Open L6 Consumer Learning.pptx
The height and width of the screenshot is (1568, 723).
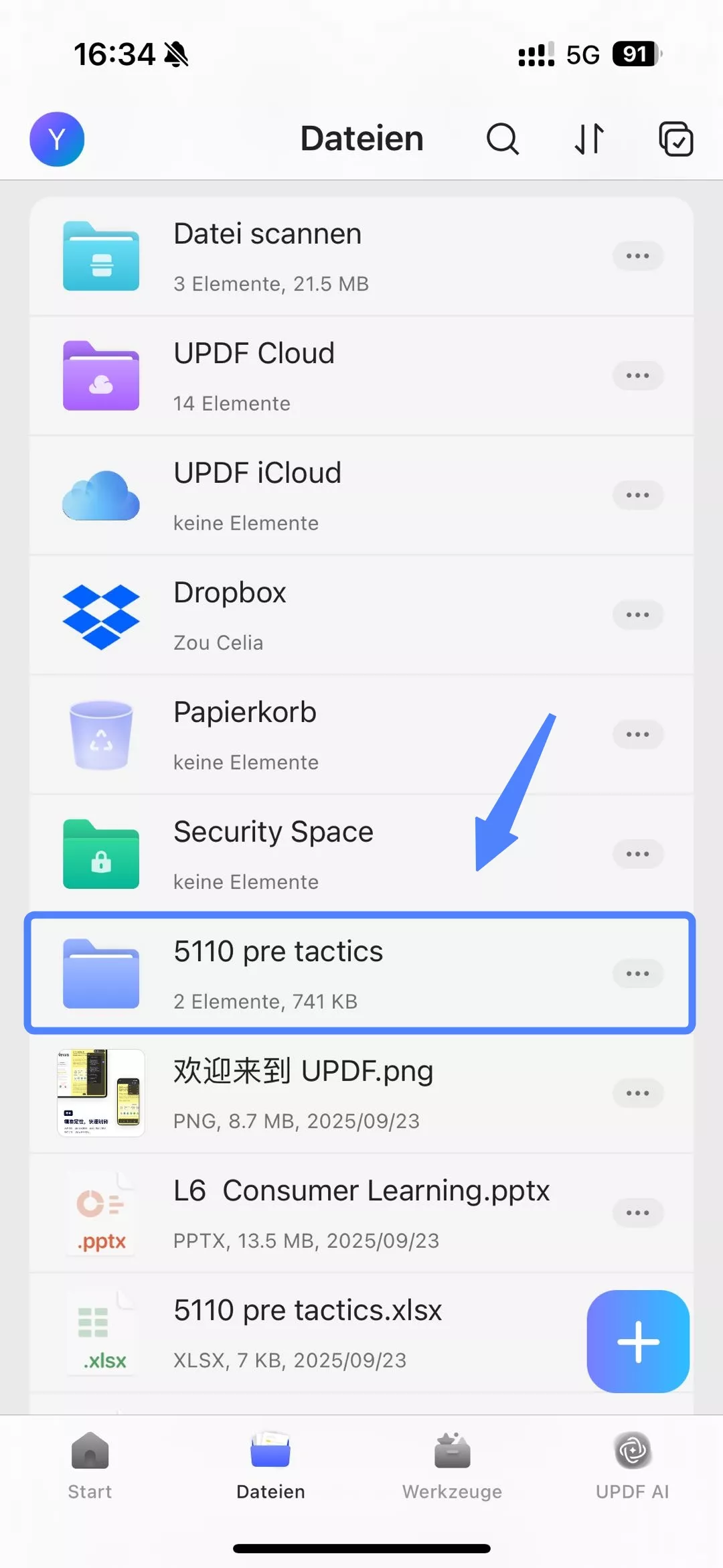pos(361,1212)
